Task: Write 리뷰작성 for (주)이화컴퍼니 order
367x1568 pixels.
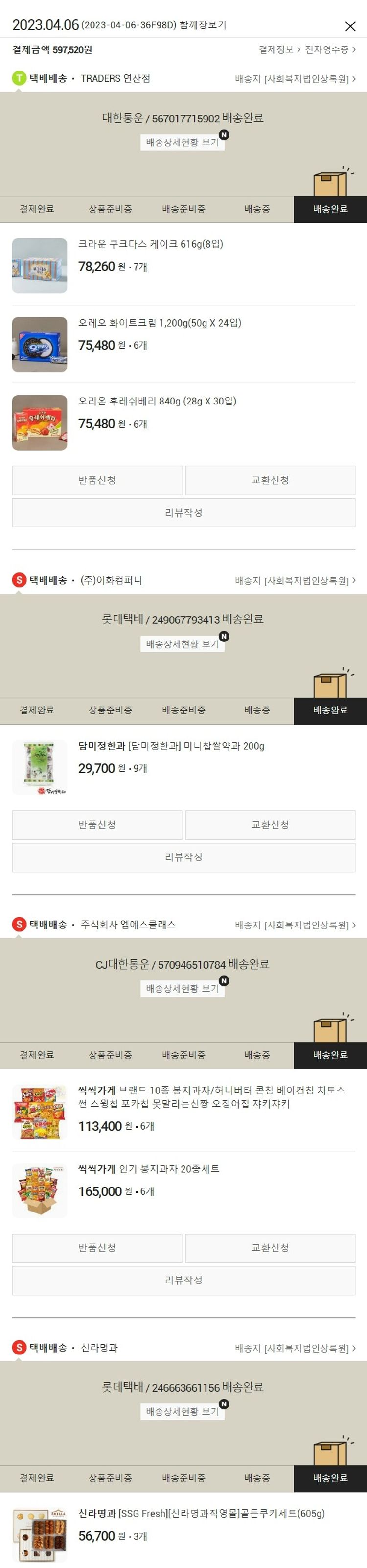Action: (183, 857)
